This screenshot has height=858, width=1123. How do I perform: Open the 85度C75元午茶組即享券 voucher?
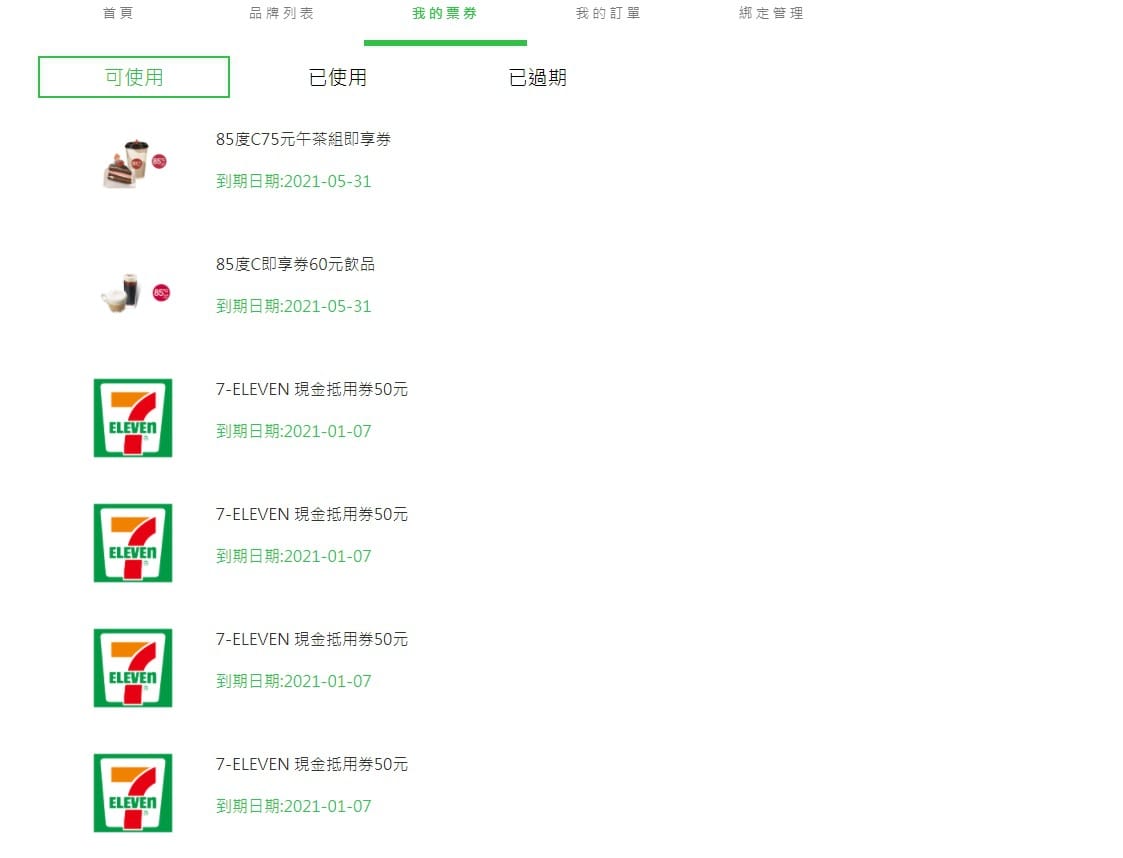pyautogui.click(x=303, y=139)
